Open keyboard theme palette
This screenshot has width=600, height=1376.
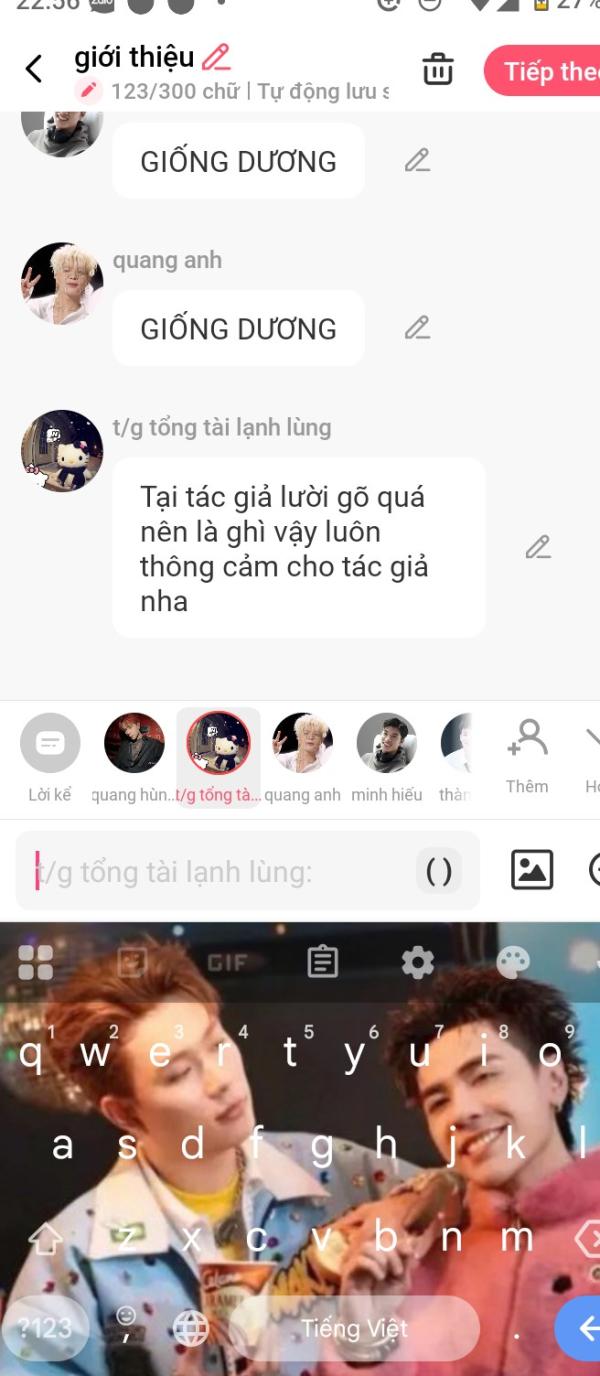coord(513,962)
